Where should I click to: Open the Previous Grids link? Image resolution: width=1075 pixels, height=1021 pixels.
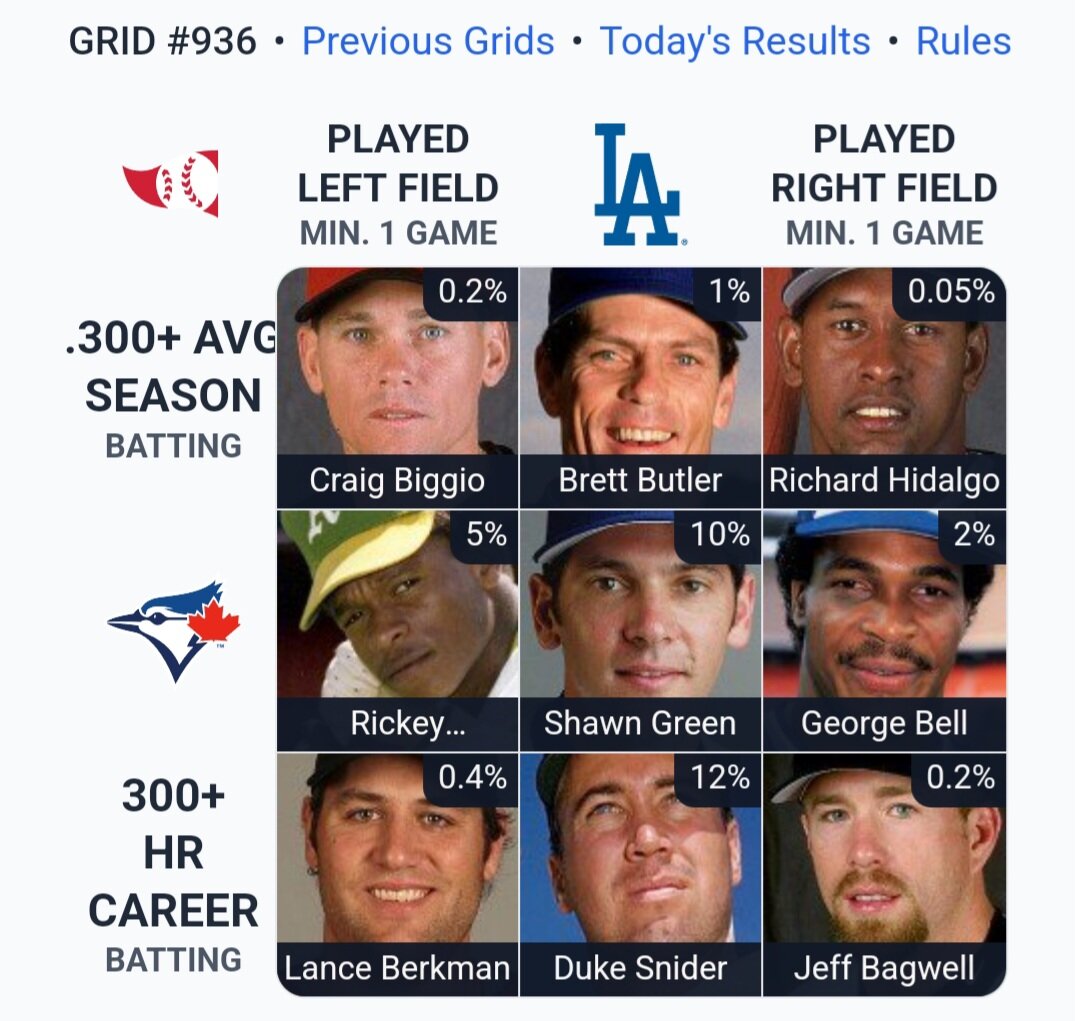click(427, 41)
